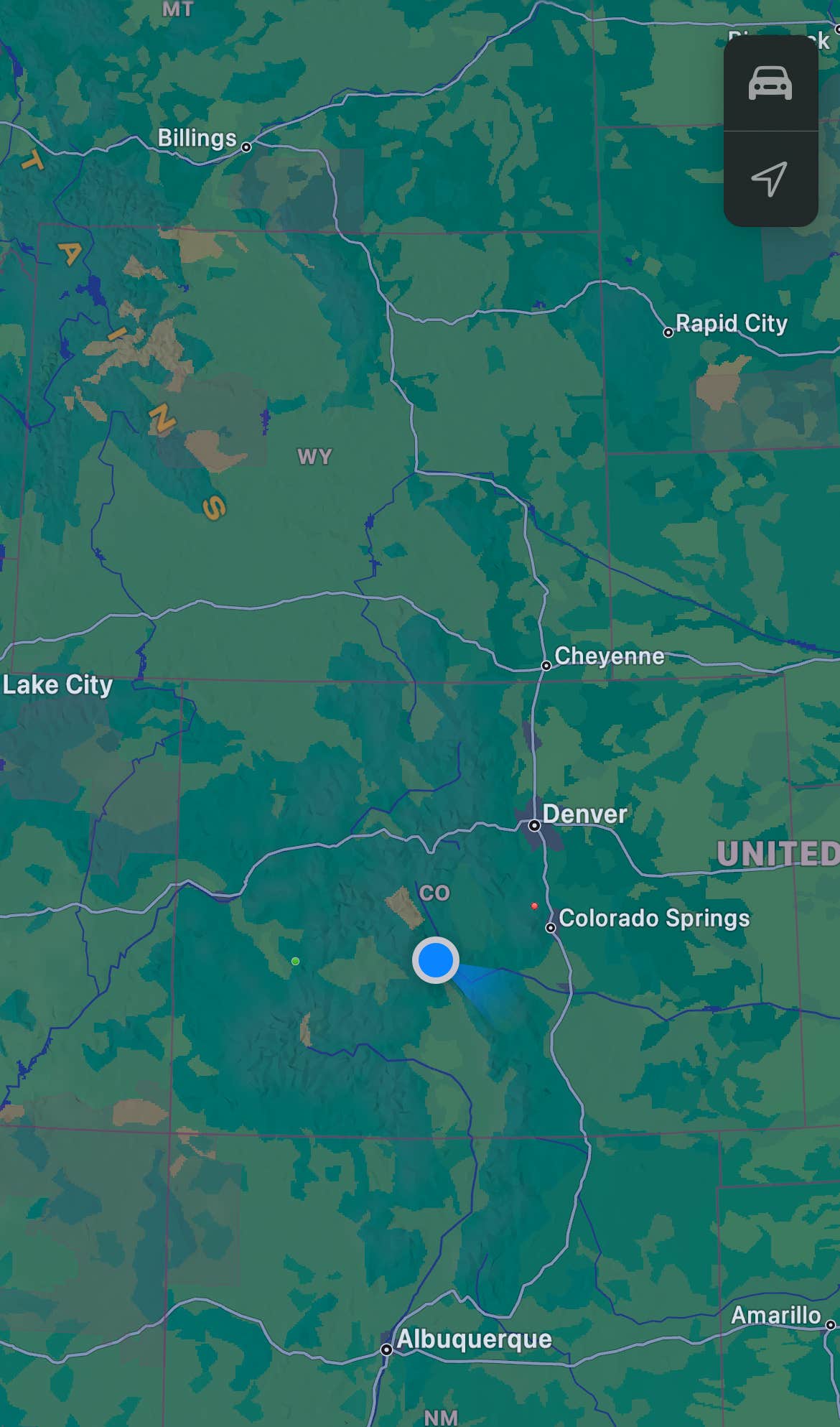Tap the location tracking arrow button
Screen dimensions: 840x1427
(770, 178)
